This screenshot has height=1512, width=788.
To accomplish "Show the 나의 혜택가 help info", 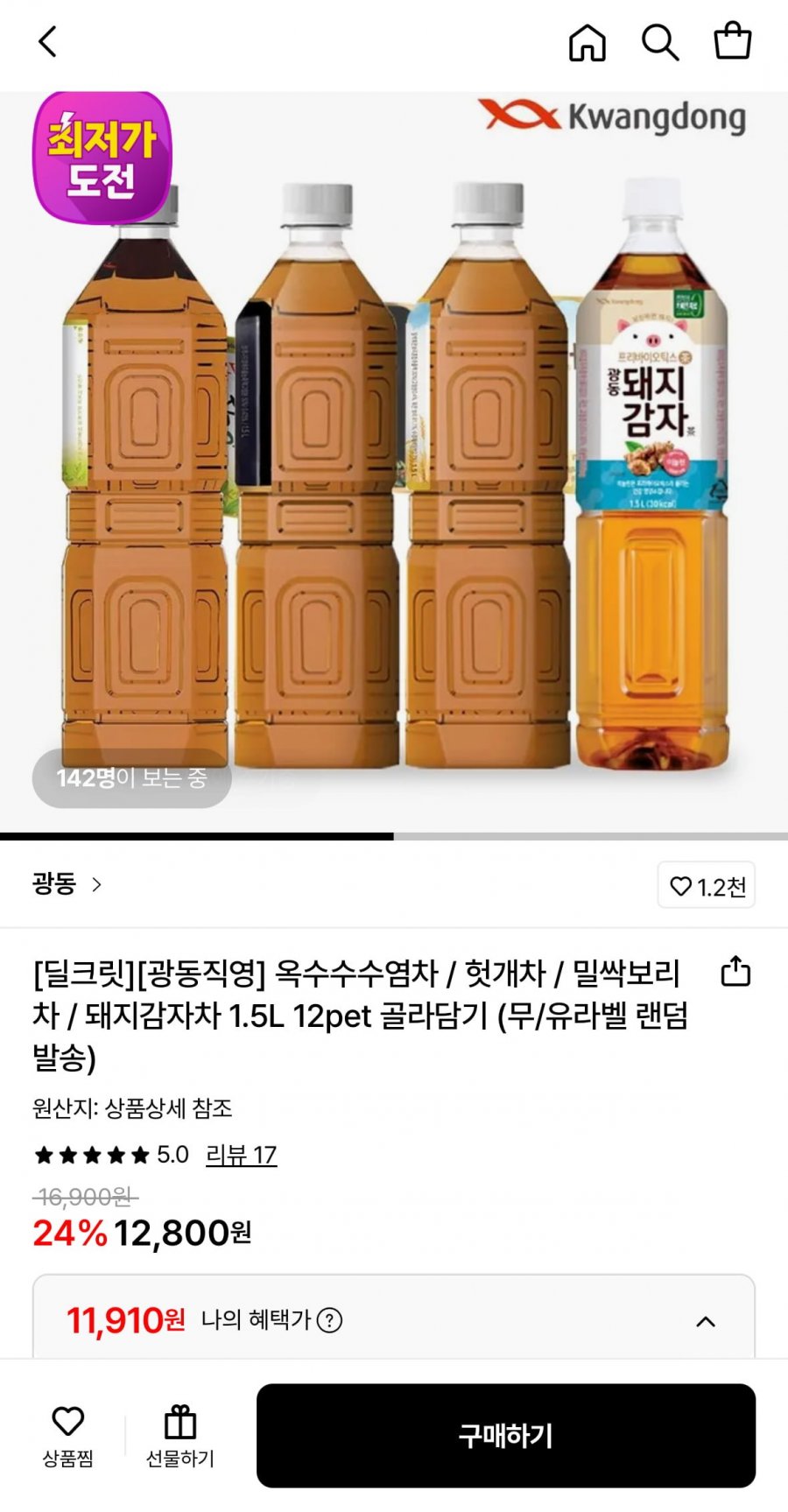I will 329,1320.
